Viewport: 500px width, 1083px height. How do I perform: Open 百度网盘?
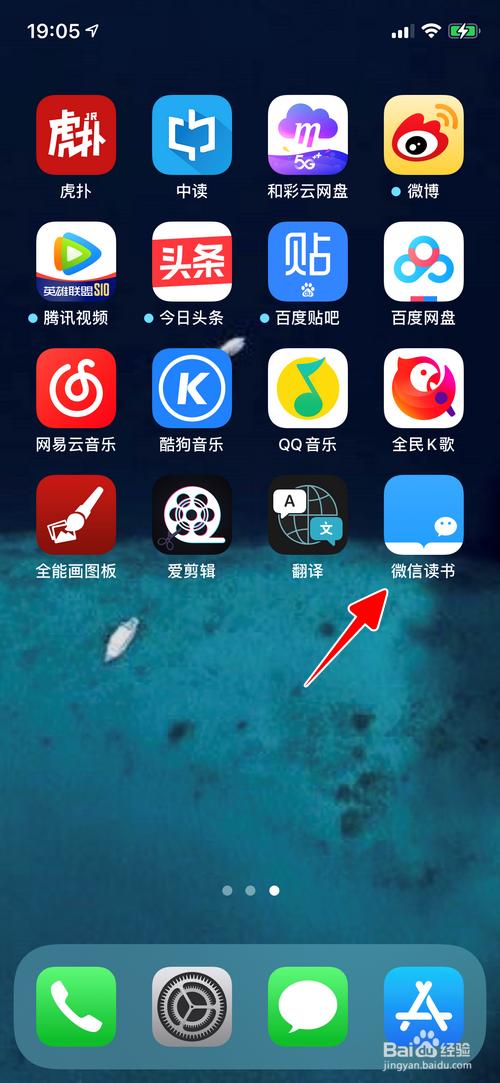(x=424, y=261)
